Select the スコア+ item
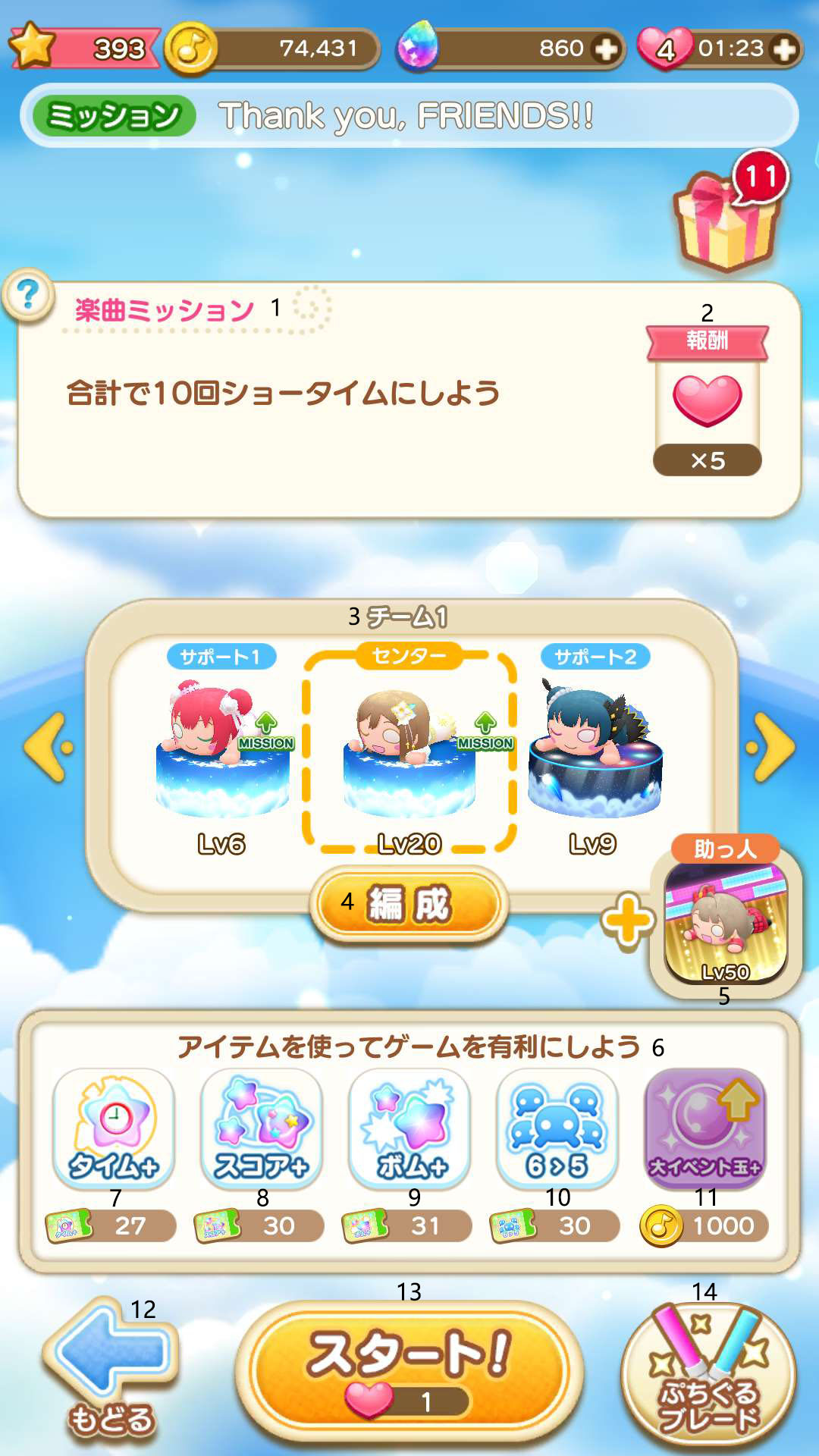This screenshot has width=819, height=1456. (x=262, y=1128)
